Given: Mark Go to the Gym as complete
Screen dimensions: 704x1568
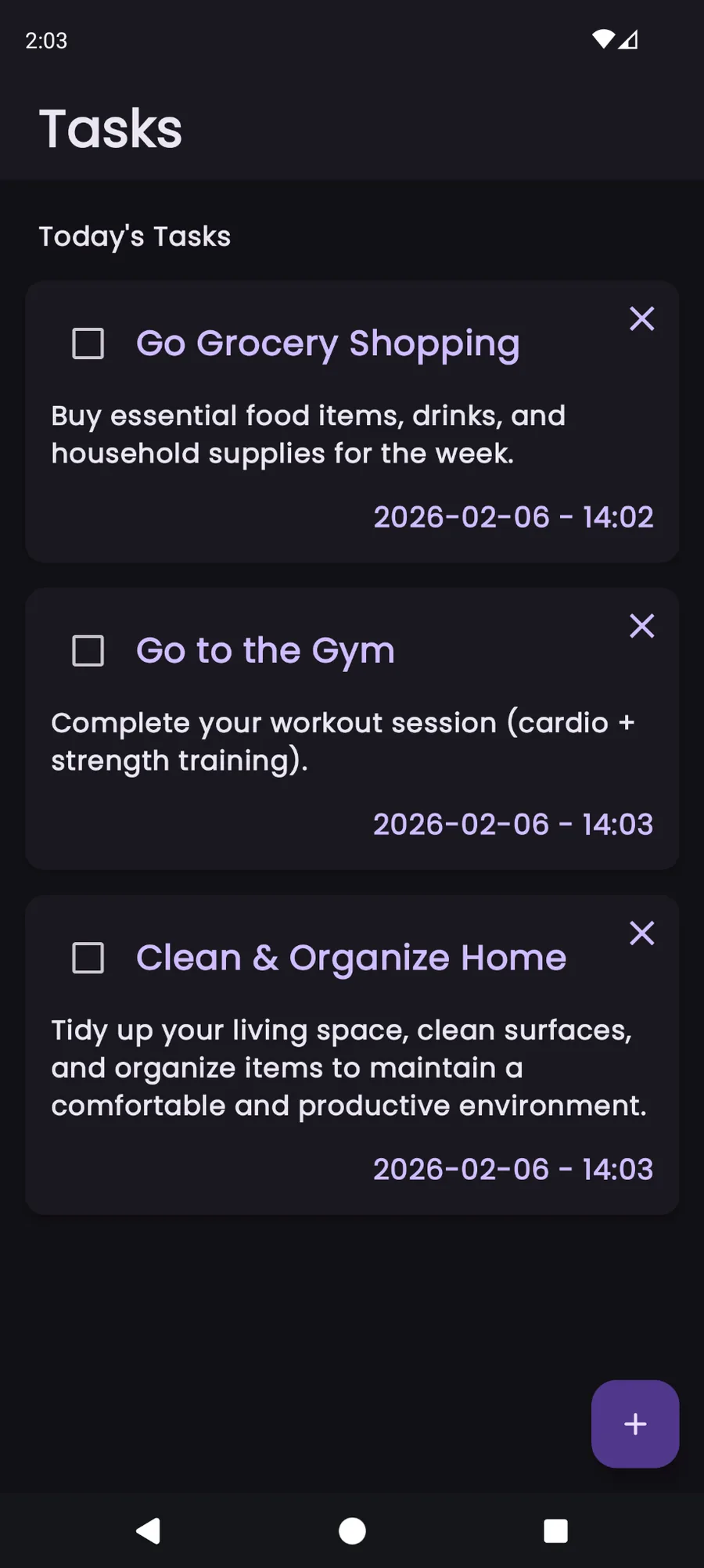Looking at the screenshot, I should 87,649.
